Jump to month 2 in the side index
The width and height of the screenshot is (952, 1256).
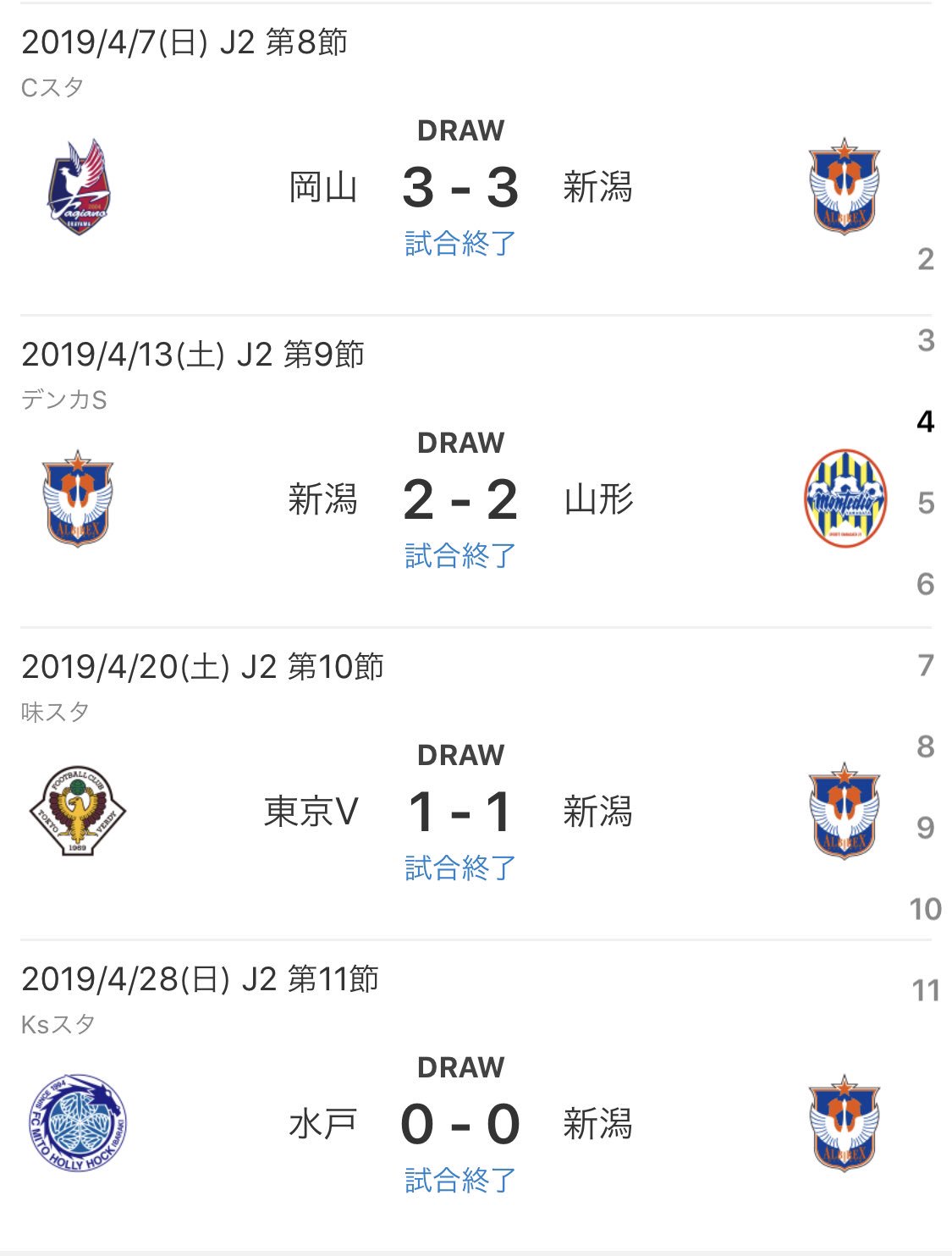tap(926, 259)
